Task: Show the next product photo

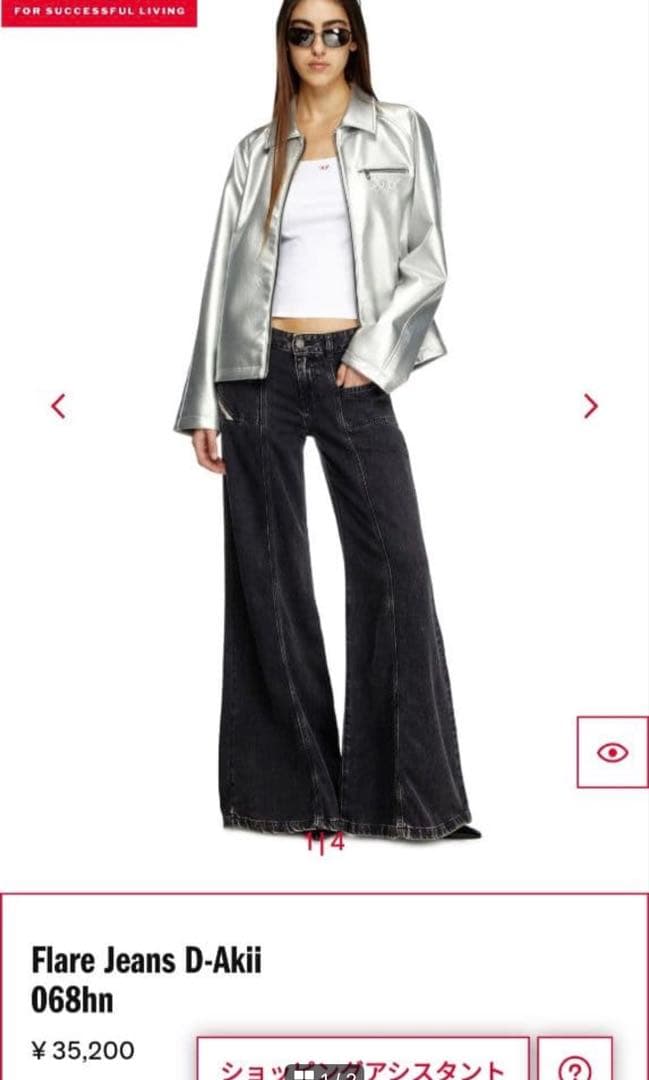Action: point(591,406)
